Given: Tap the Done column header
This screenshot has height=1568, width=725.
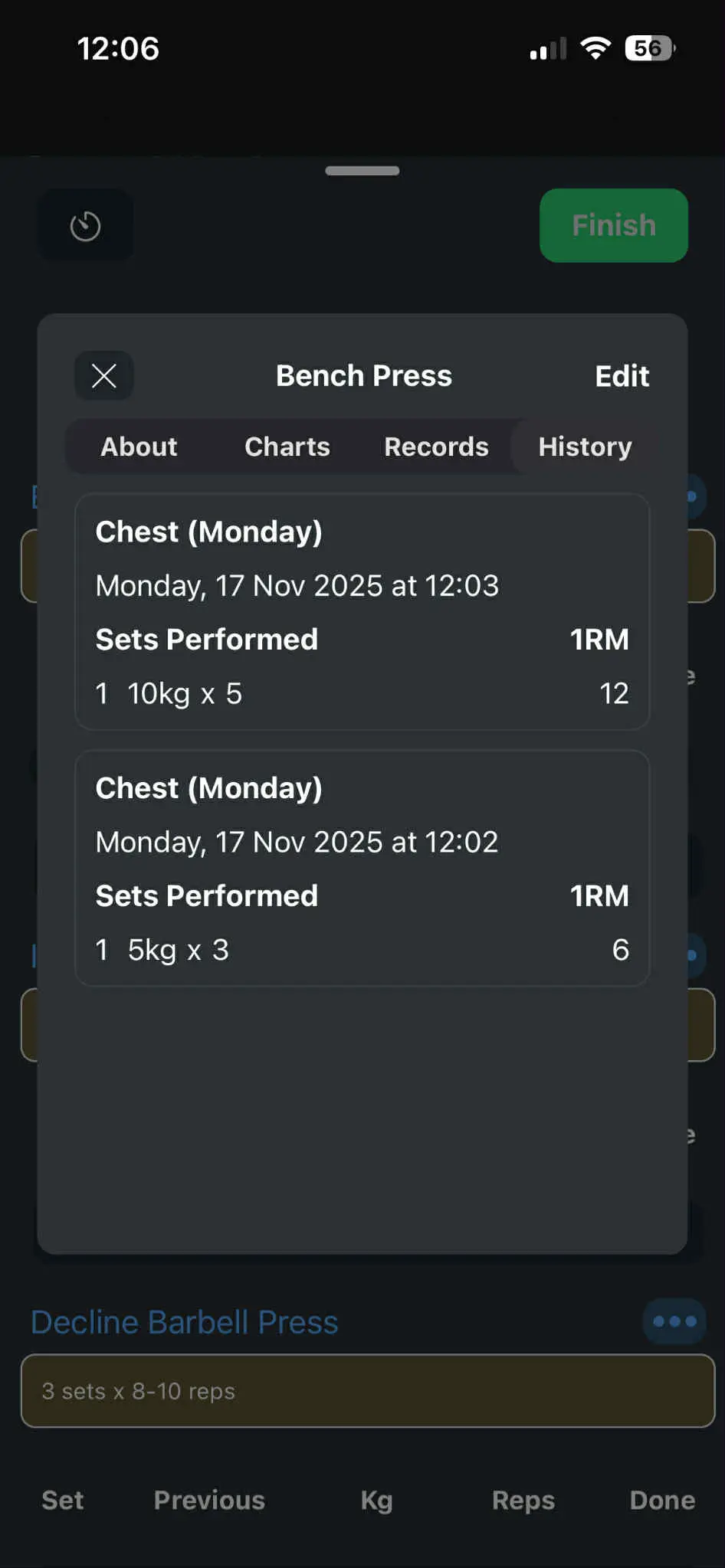Looking at the screenshot, I should [x=661, y=1500].
